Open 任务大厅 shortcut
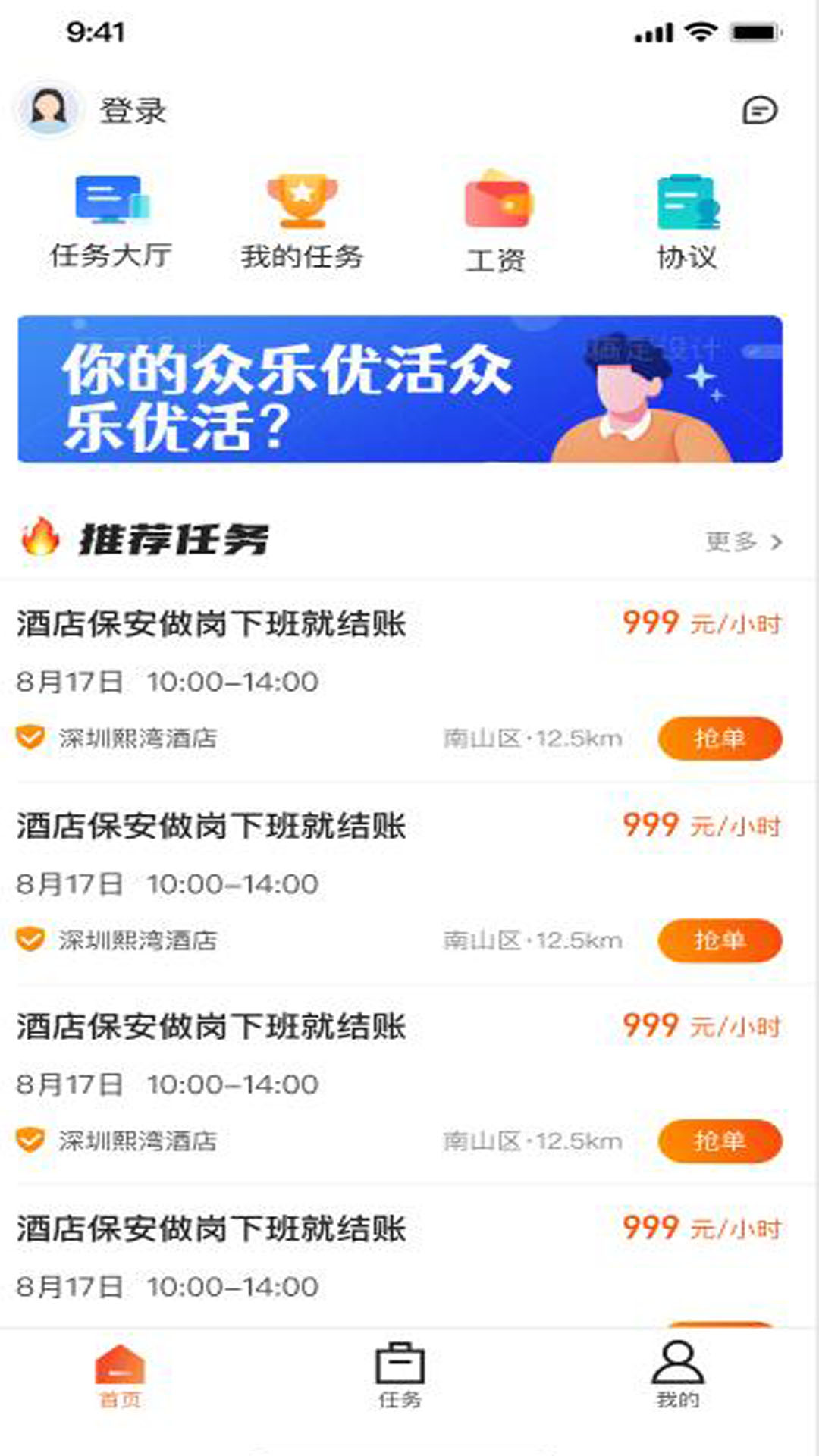This screenshot has width=819, height=1456. pyautogui.click(x=111, y=222)
